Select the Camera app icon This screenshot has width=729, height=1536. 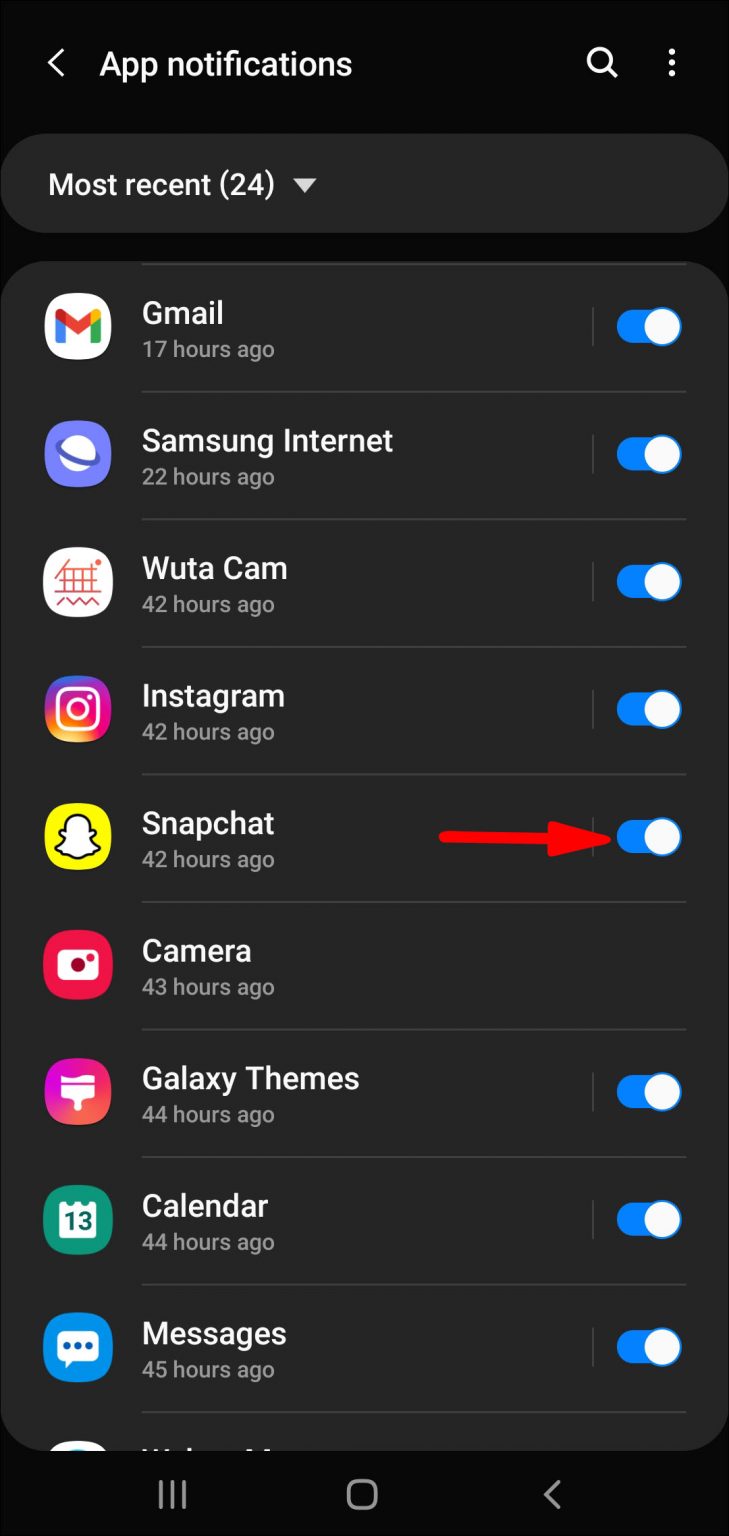click(x=77, y=964)
